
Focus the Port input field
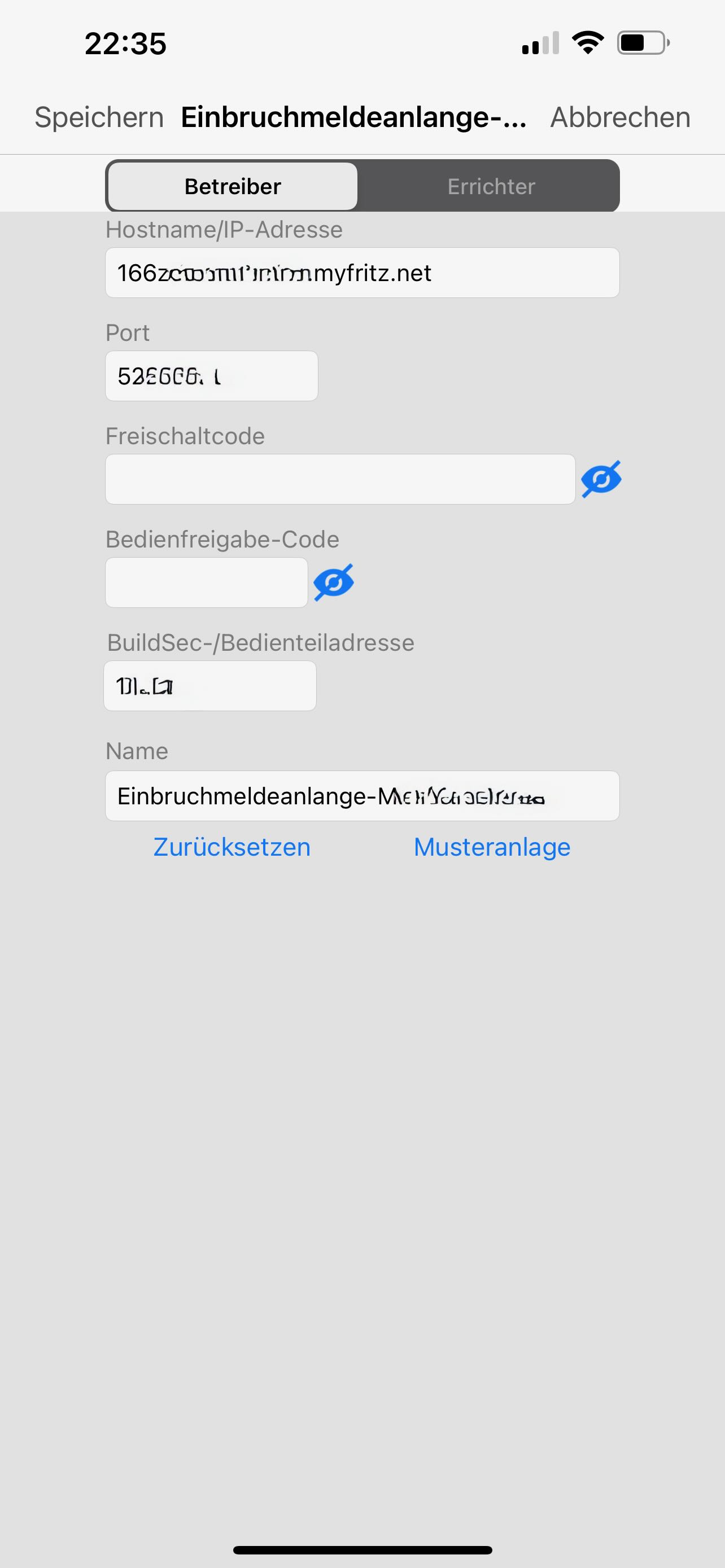tap(211, 376)
